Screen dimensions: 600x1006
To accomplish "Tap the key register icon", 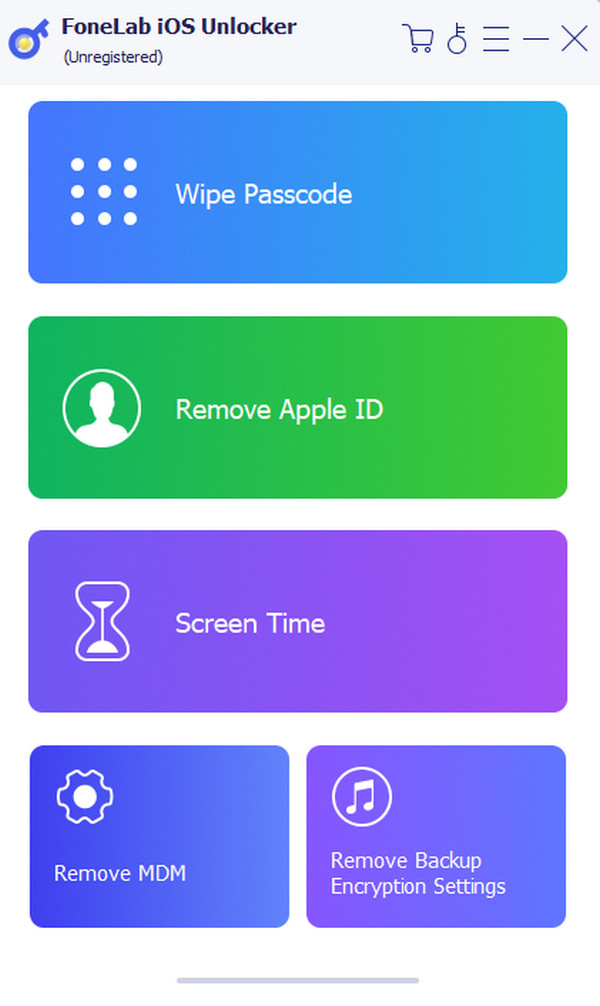I will pyautogui.click(x=457, y=39).
